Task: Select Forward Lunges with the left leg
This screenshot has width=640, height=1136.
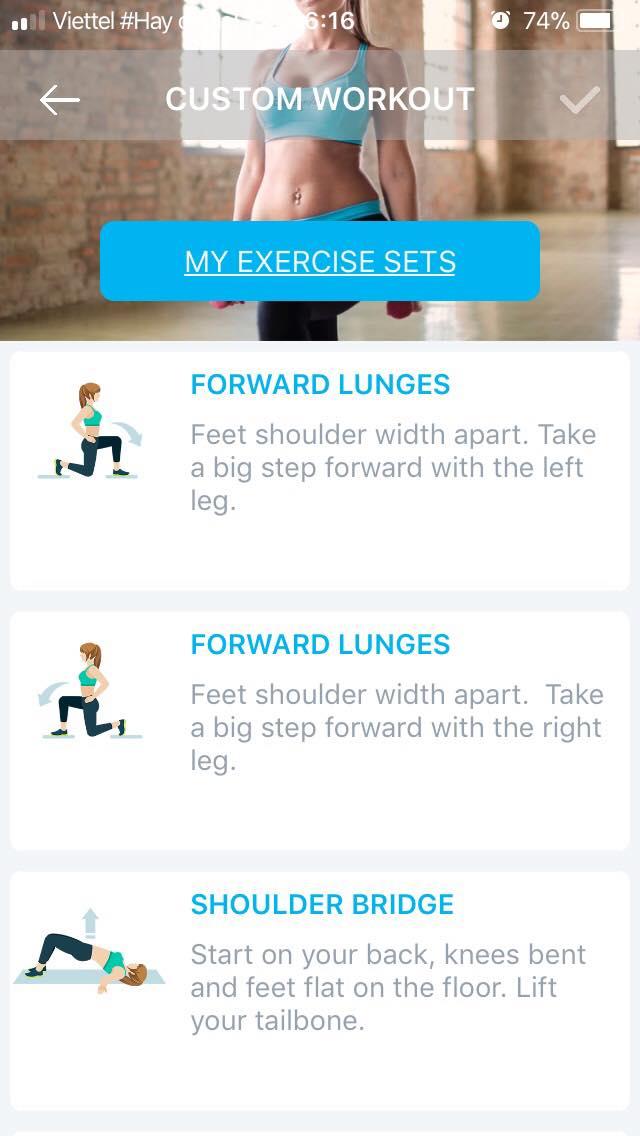Action: 320,470
